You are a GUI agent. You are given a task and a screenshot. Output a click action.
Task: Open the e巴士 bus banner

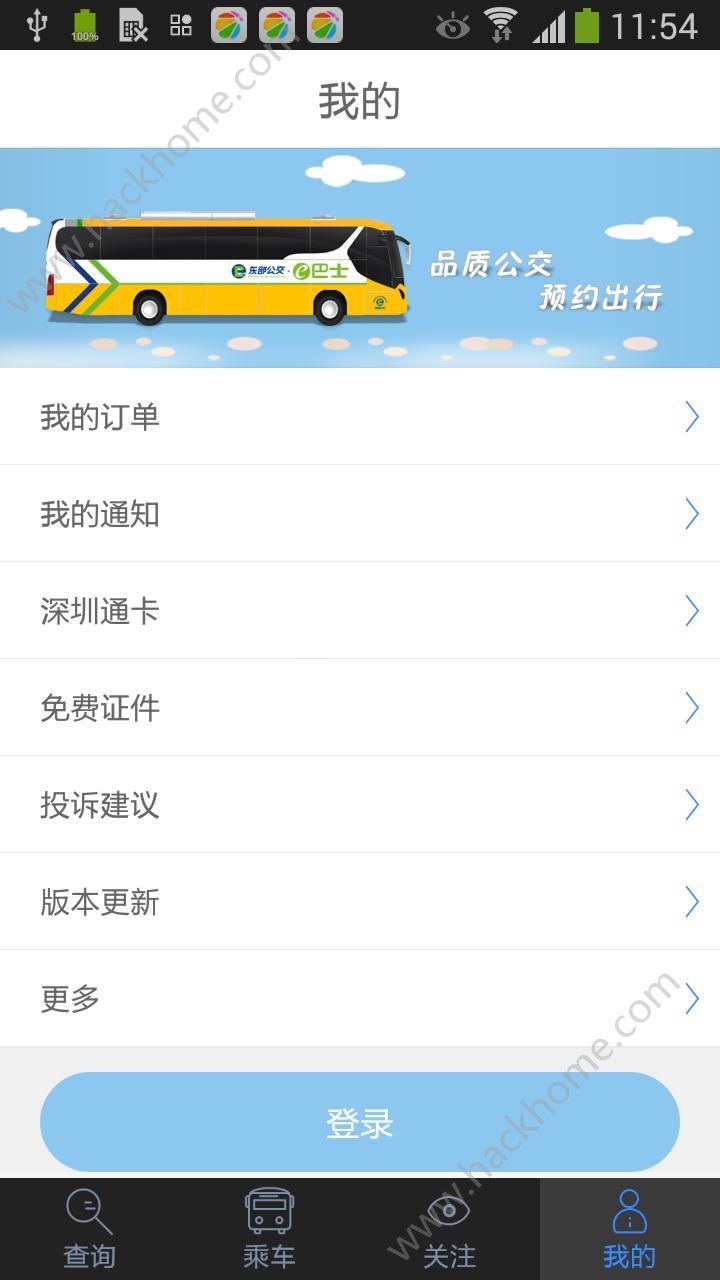(x=360, y=258)
